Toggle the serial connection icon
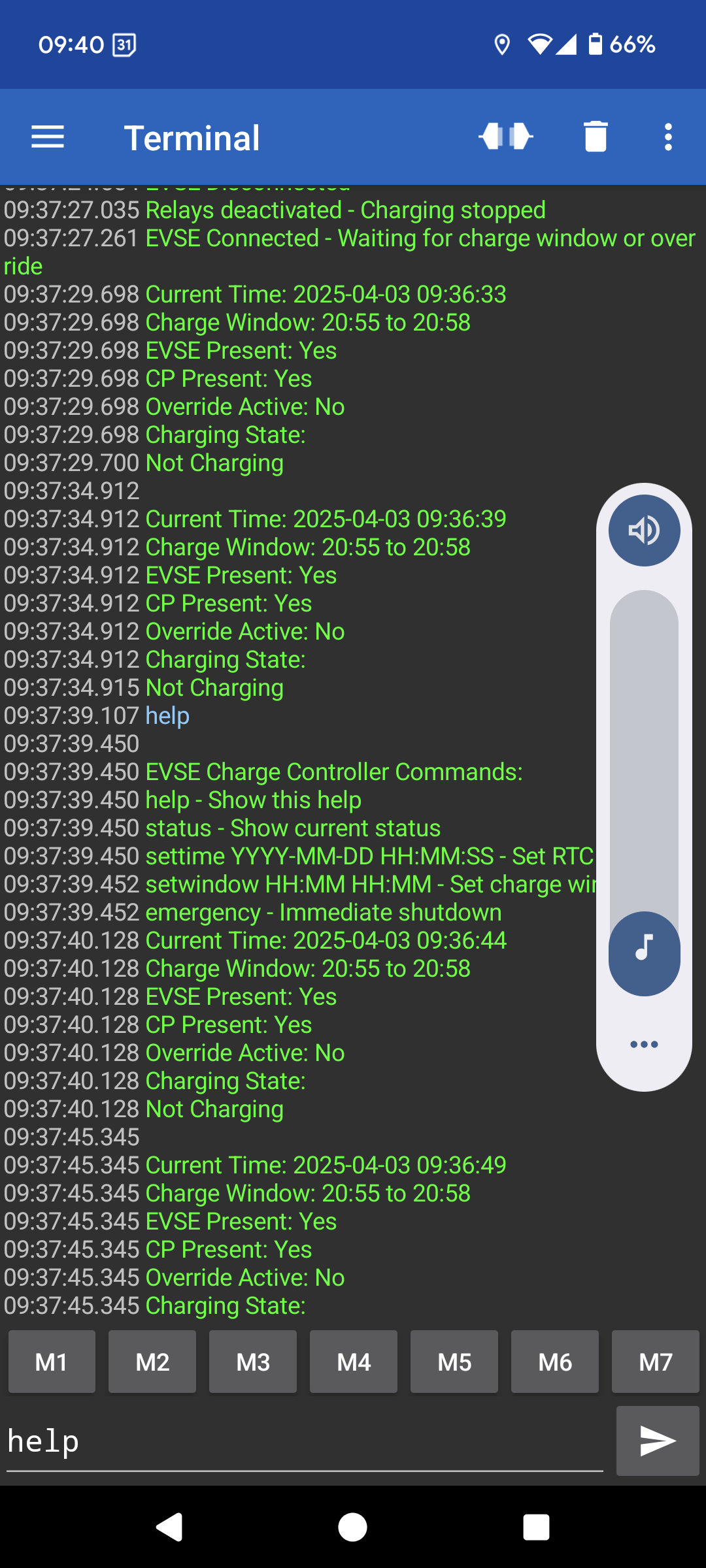The image size is (706, 1568). [506, 137]
